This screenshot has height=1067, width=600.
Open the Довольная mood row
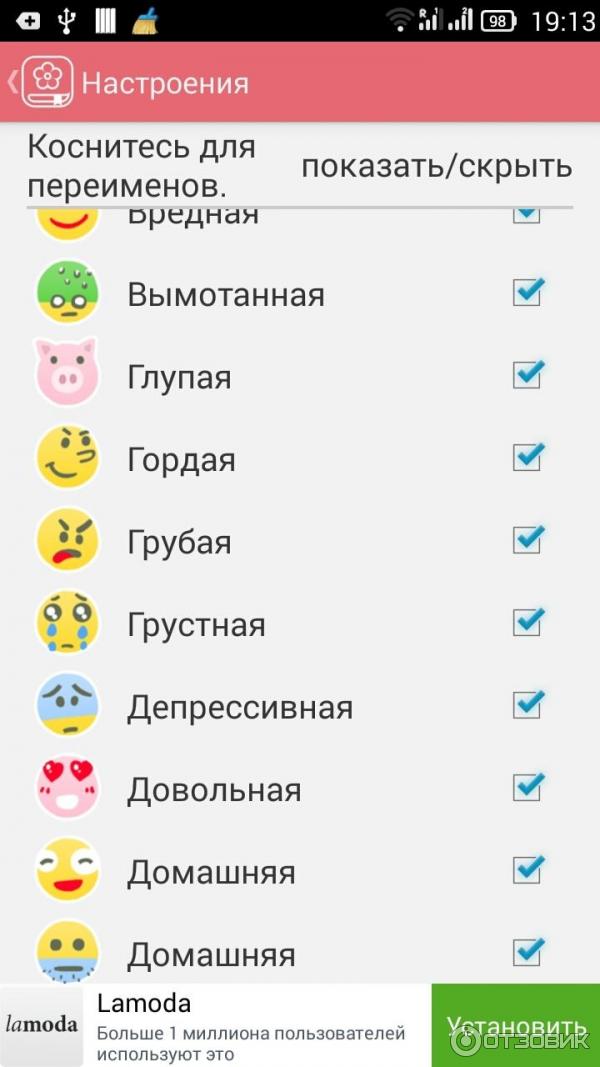(x=213, y=790)
